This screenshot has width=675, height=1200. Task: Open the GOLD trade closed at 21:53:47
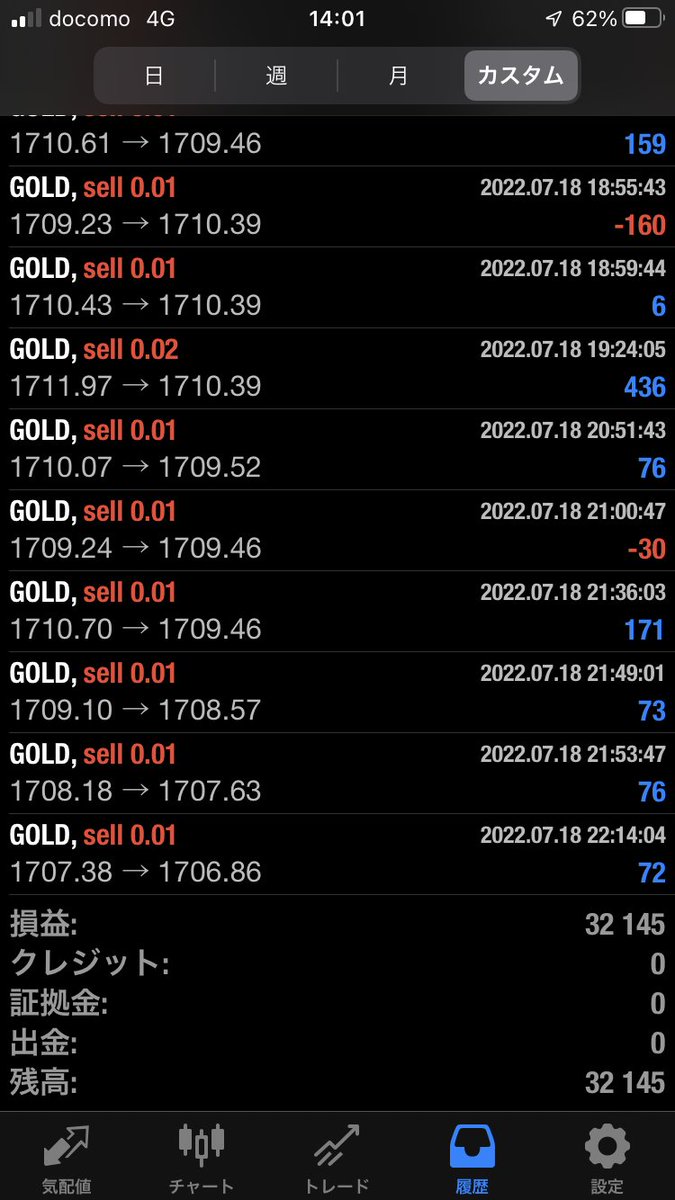[x=337, y=773]
